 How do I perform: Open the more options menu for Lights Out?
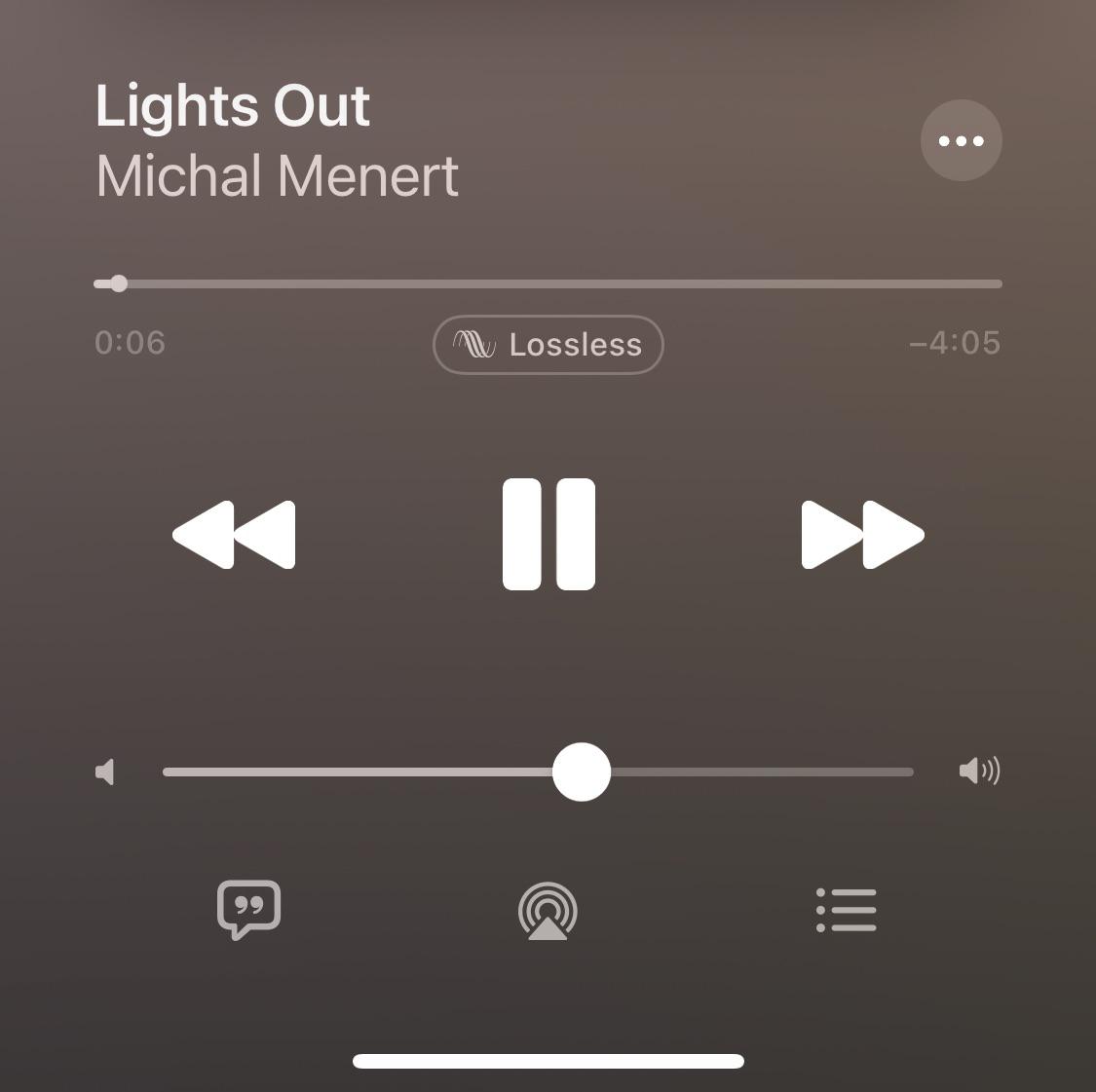(x=961, y=141)
